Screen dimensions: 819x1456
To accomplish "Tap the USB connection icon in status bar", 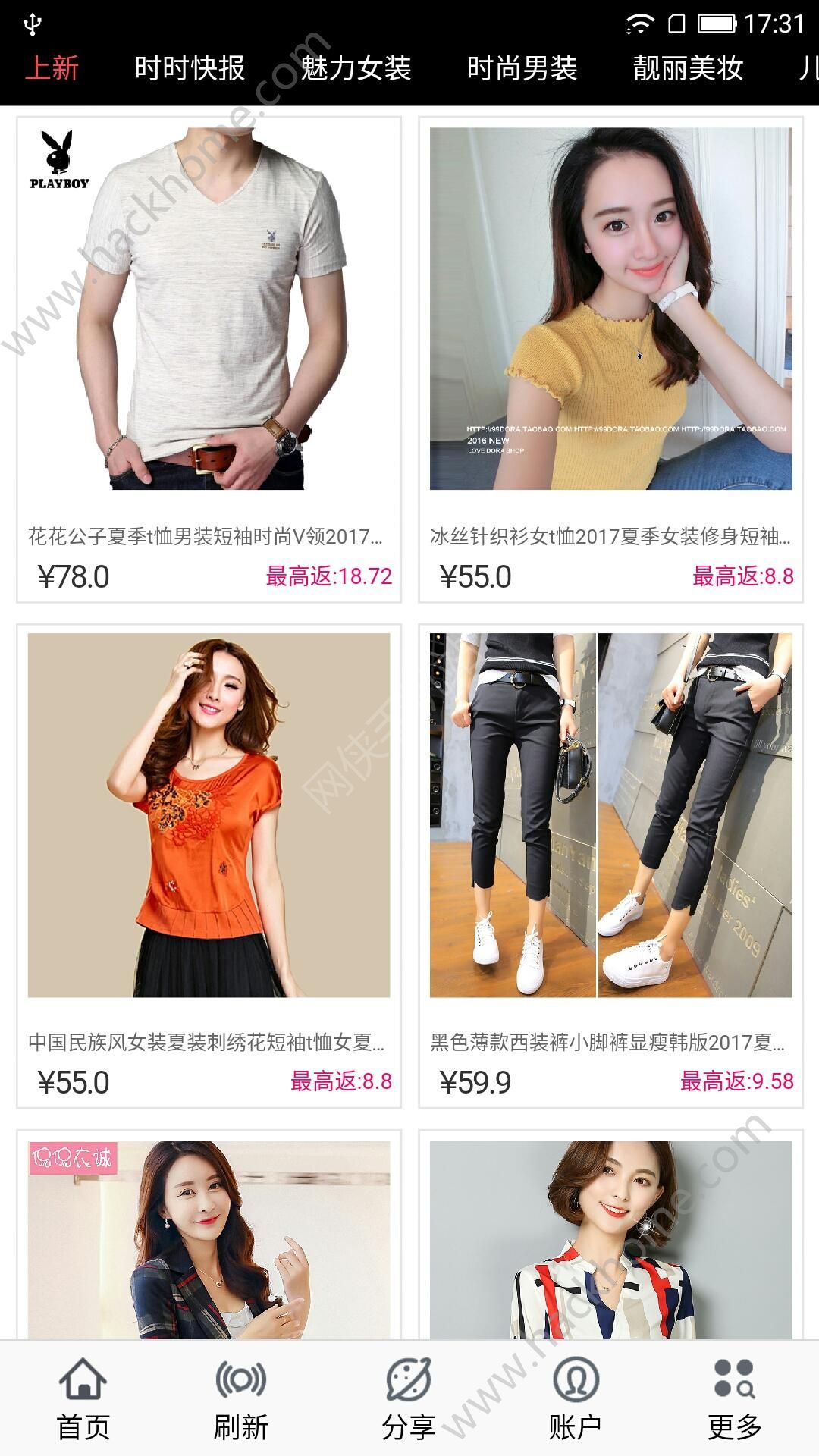I will tap(32, 22).
